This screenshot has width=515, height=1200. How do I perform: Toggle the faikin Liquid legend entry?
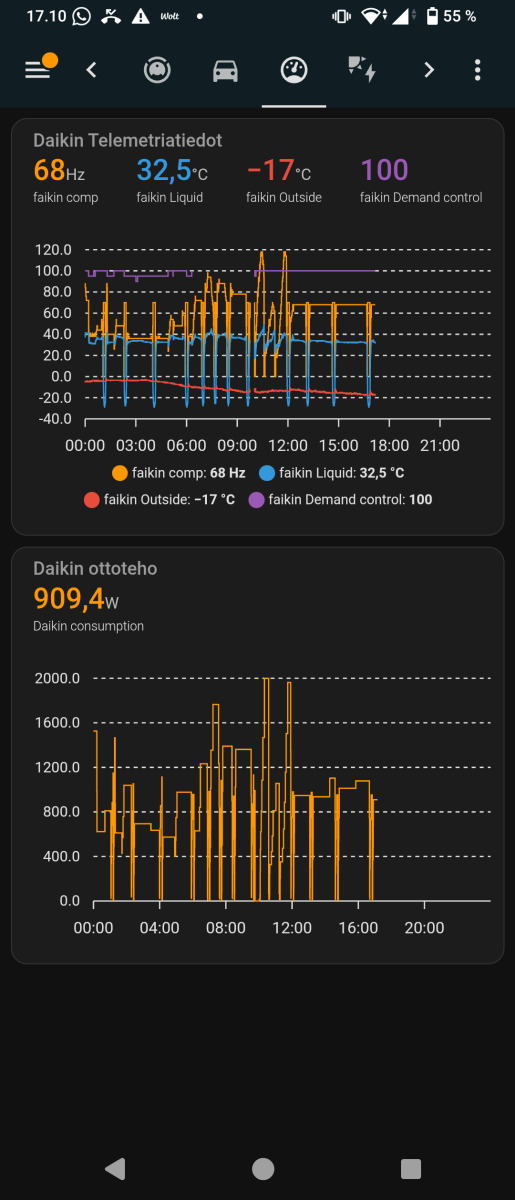[x=331, y=473]
